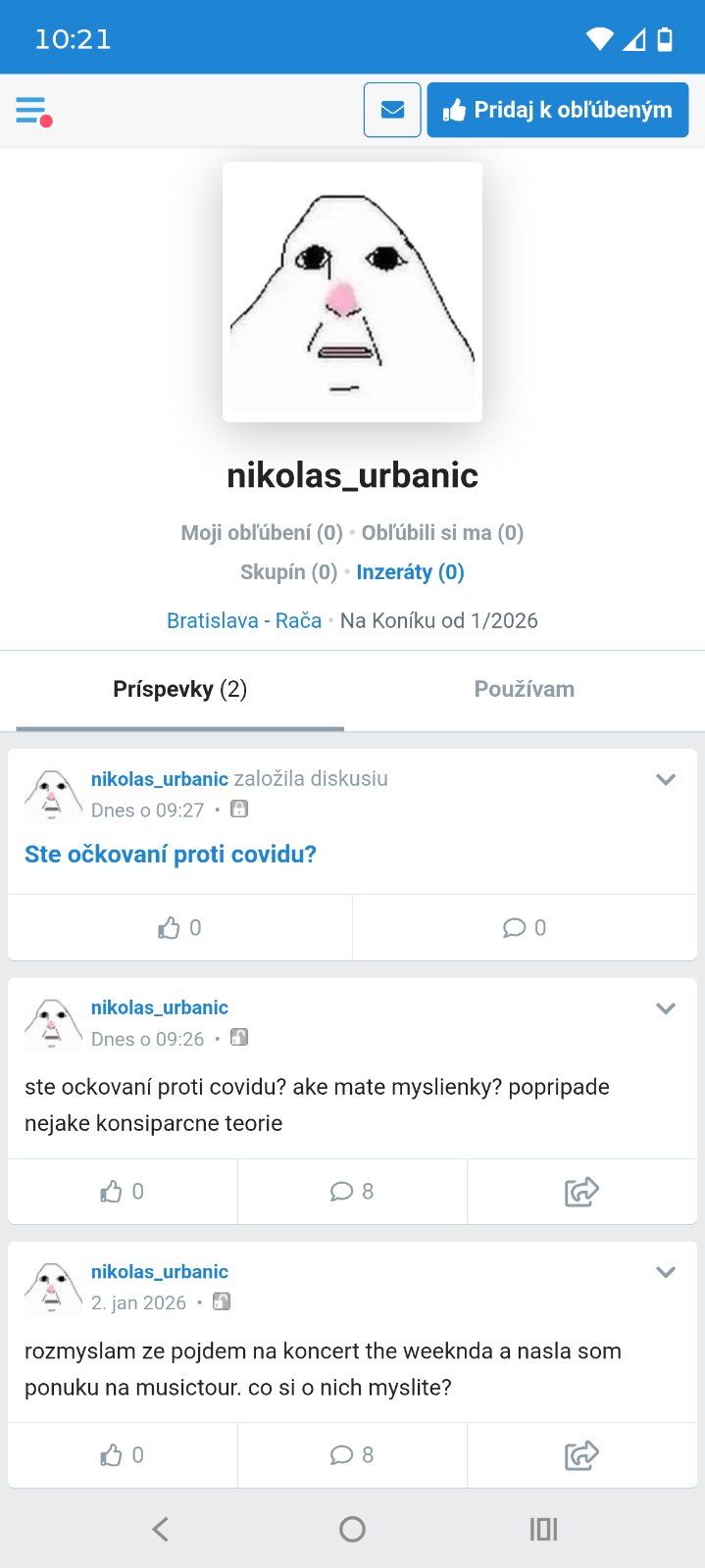Expand chevron on the 2. jan 2026 post

pos(666,1272)
